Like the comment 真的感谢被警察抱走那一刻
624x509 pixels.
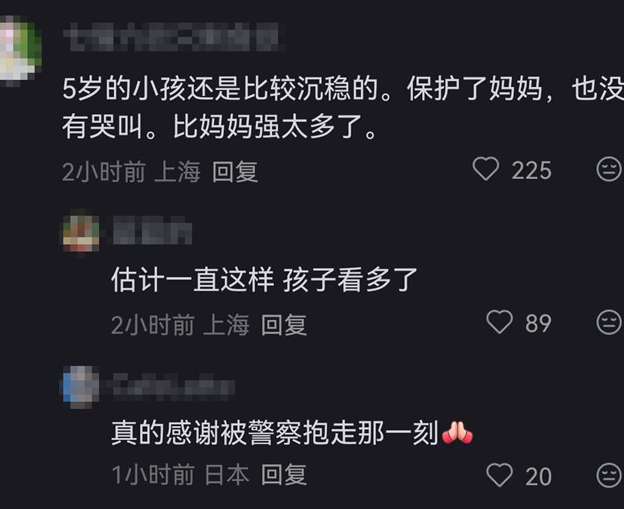click(x=499, y=475)
